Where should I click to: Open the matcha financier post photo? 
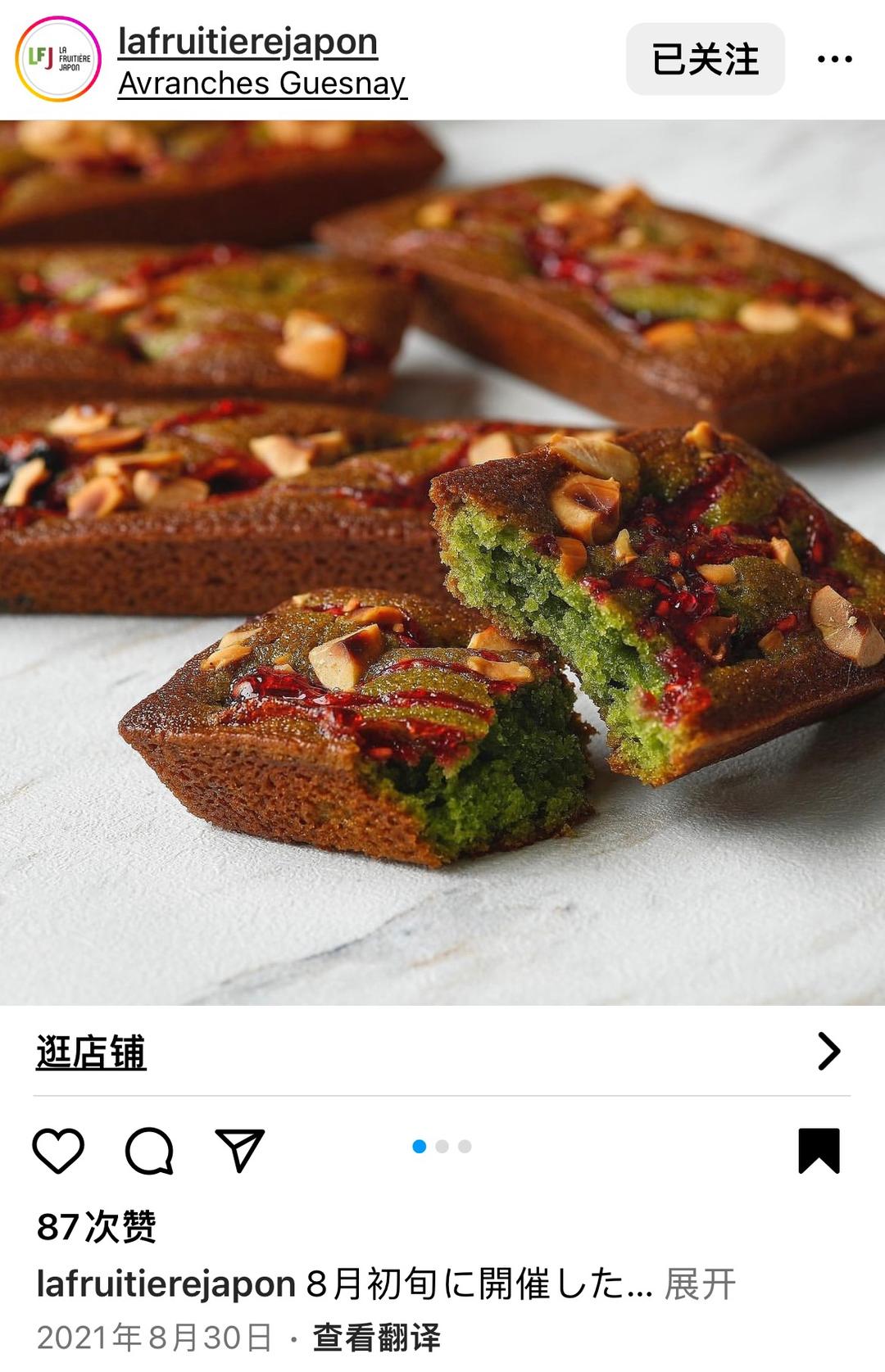pyautogui.click(x=442, y=563)
